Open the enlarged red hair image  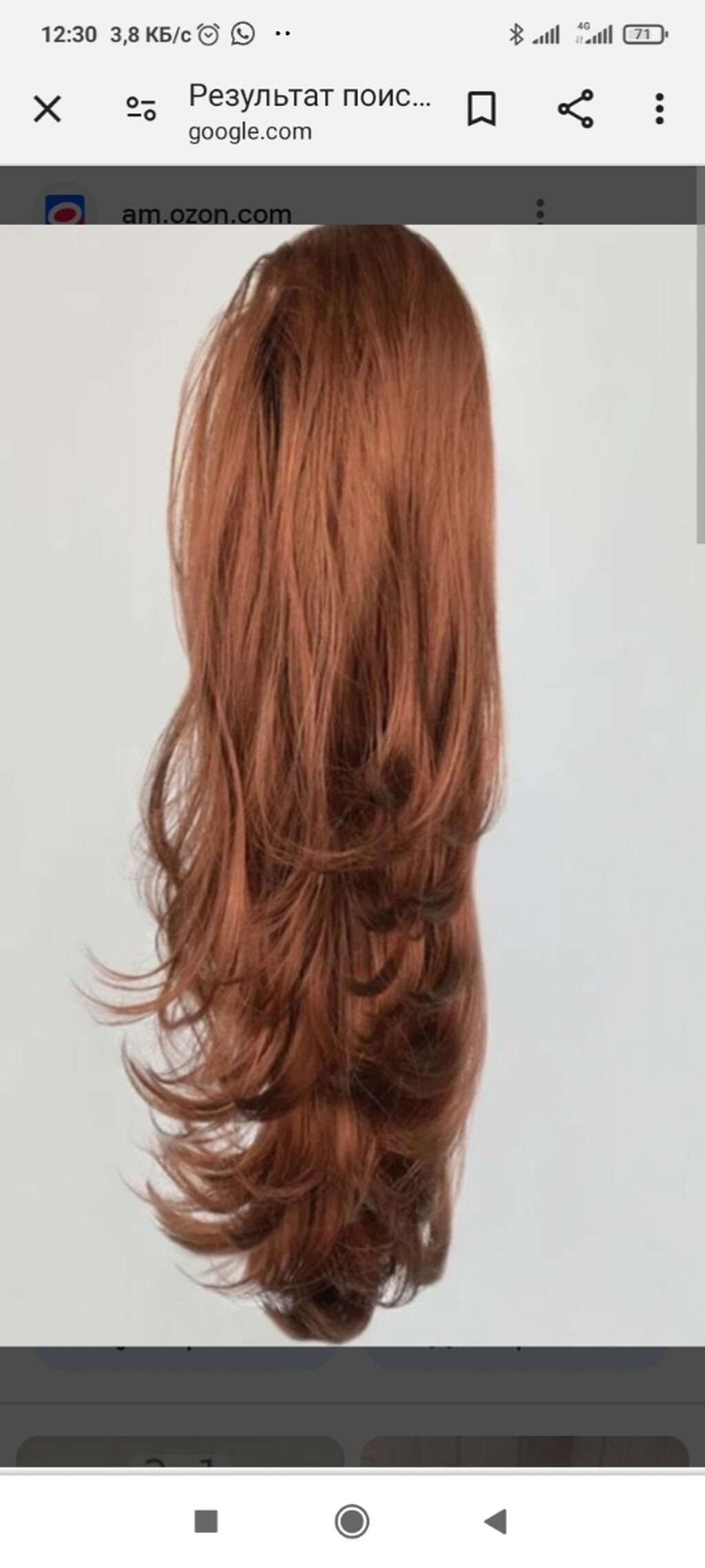click(352, 785)
